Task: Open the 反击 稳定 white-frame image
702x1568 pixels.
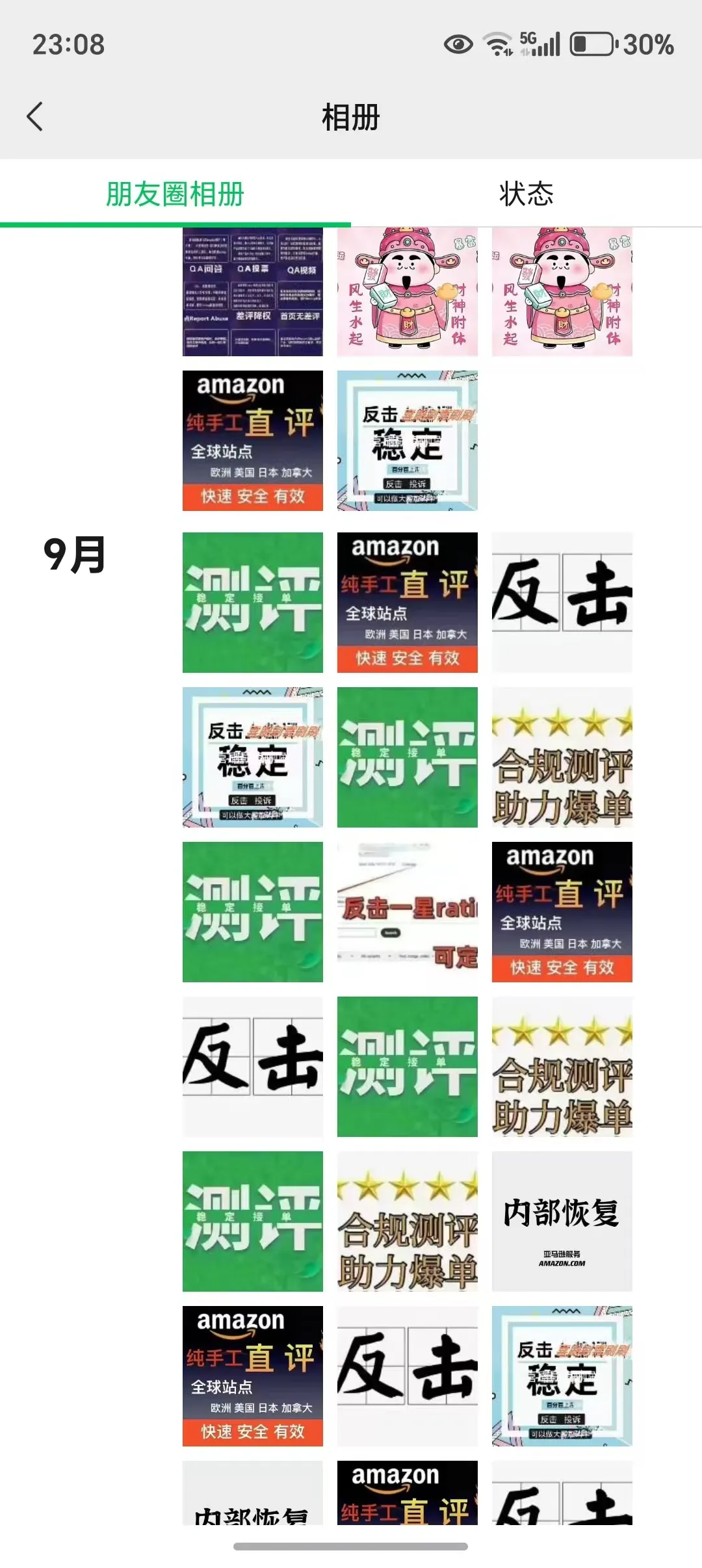Action: click(252, 756)
